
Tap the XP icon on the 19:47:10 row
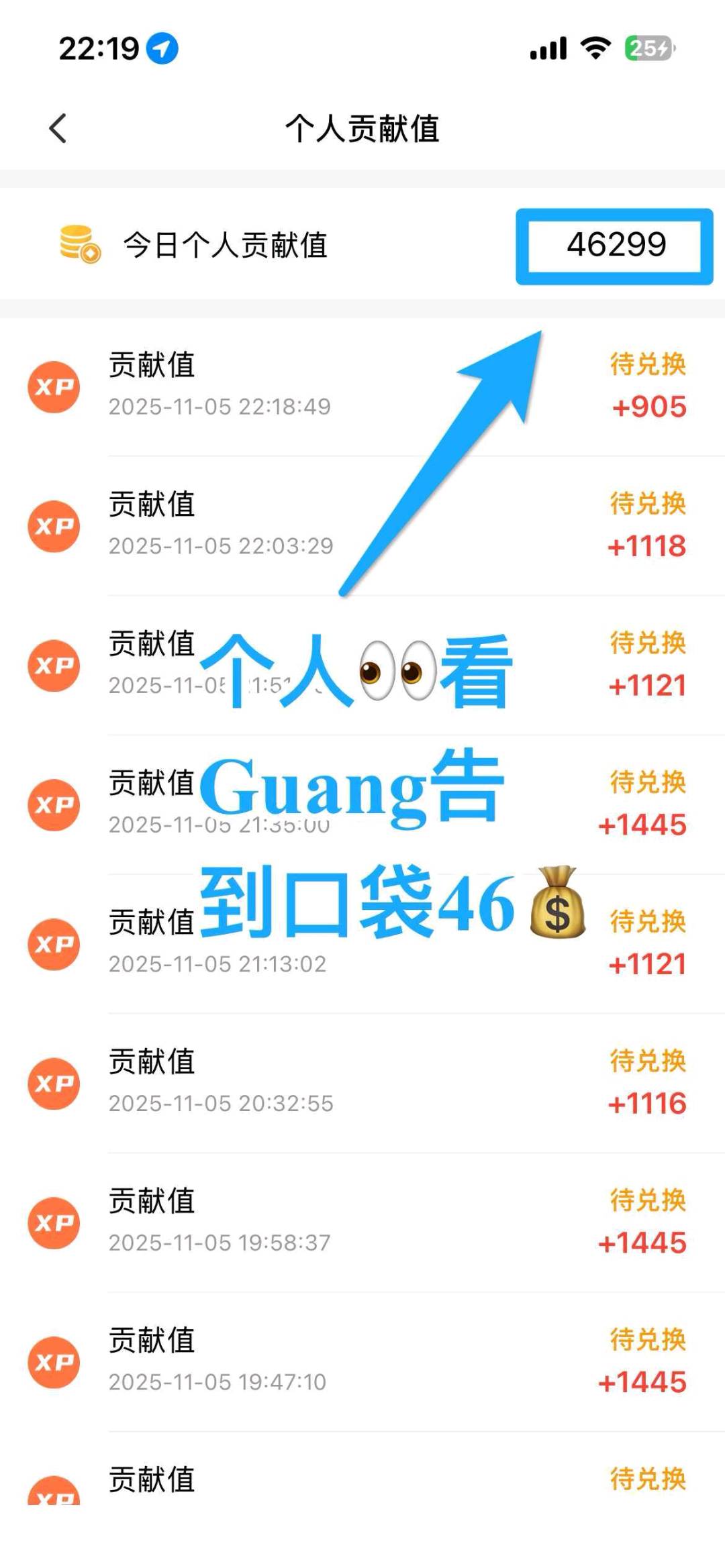pos(54,1362)
